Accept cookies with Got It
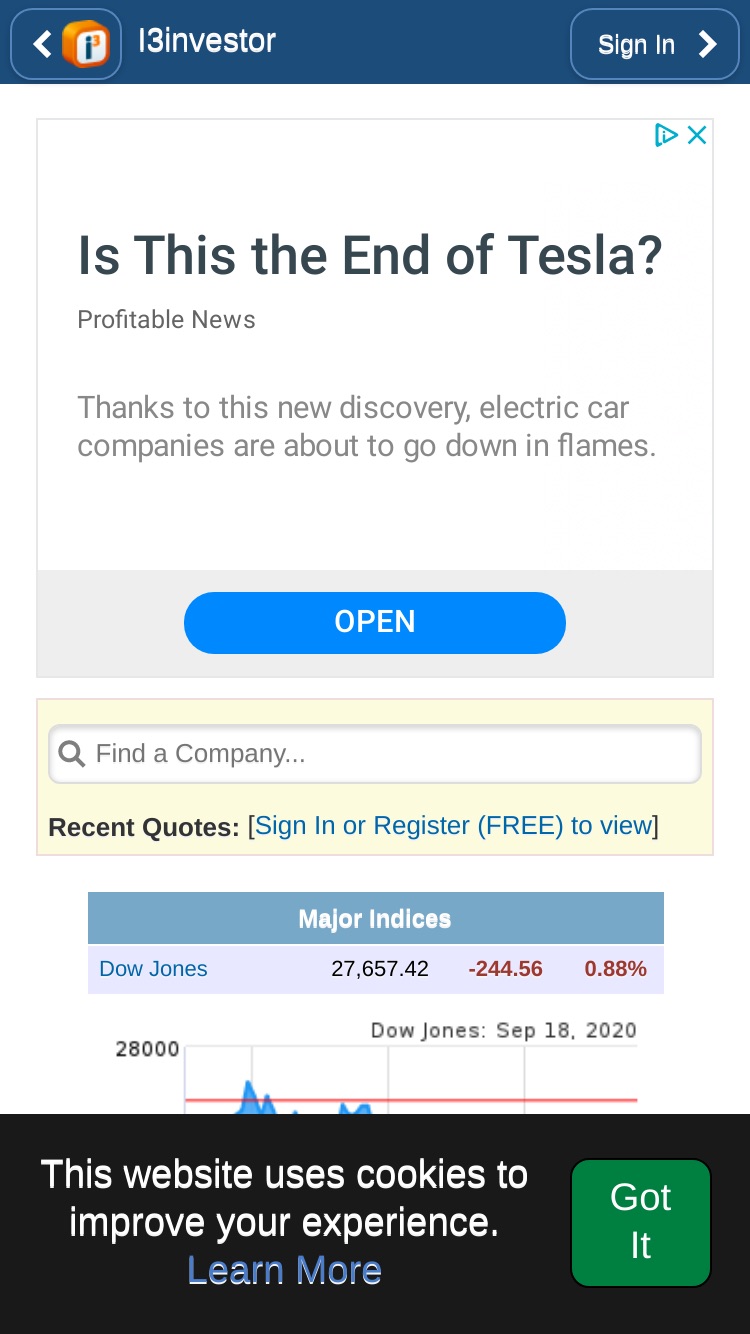The width and height of the screenshot is (750, 1334). click(x=641, y=1222)
